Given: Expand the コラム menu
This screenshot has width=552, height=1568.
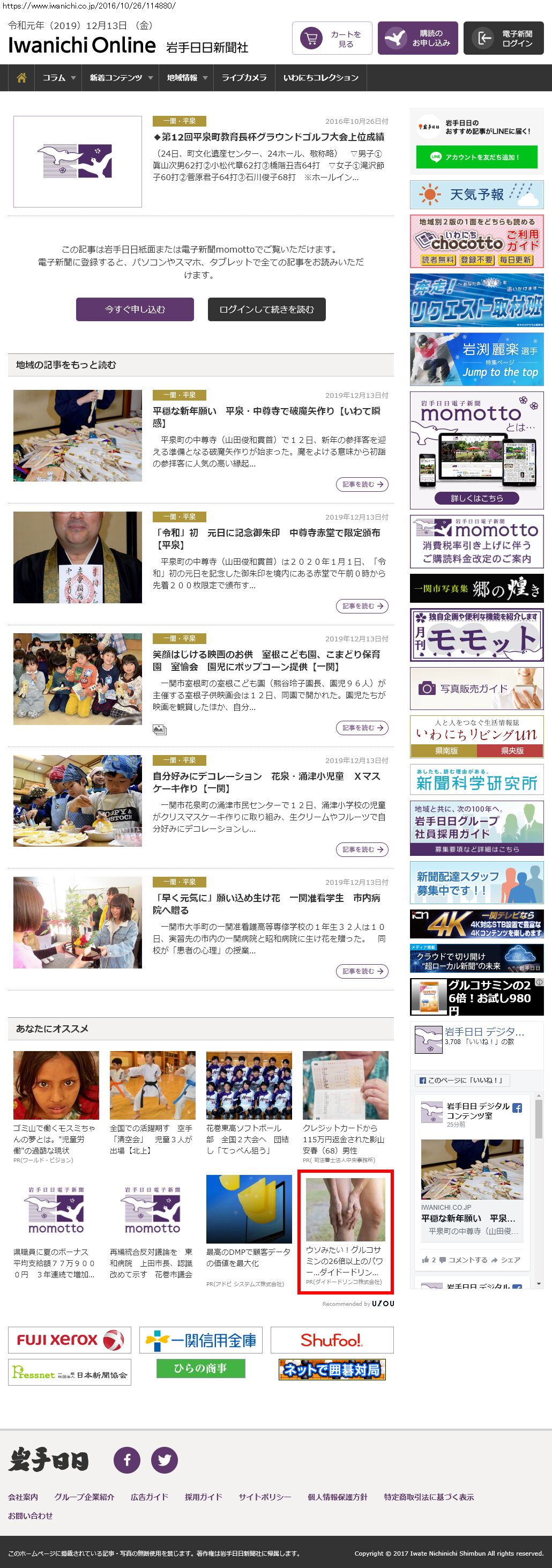Looking at the screenshot, I should tap(58, 78).
